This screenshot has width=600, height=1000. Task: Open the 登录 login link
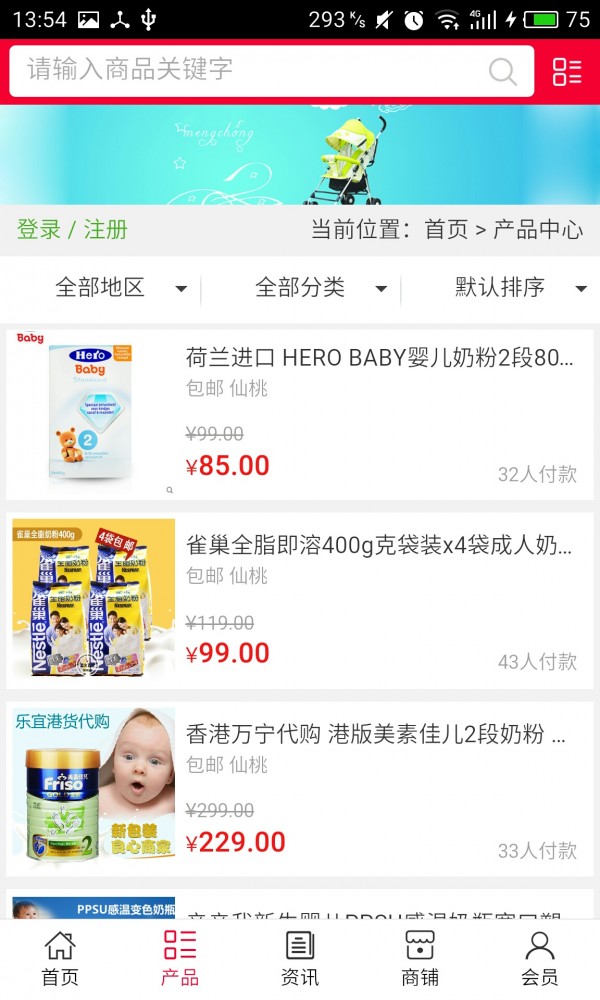coord(39,230)
